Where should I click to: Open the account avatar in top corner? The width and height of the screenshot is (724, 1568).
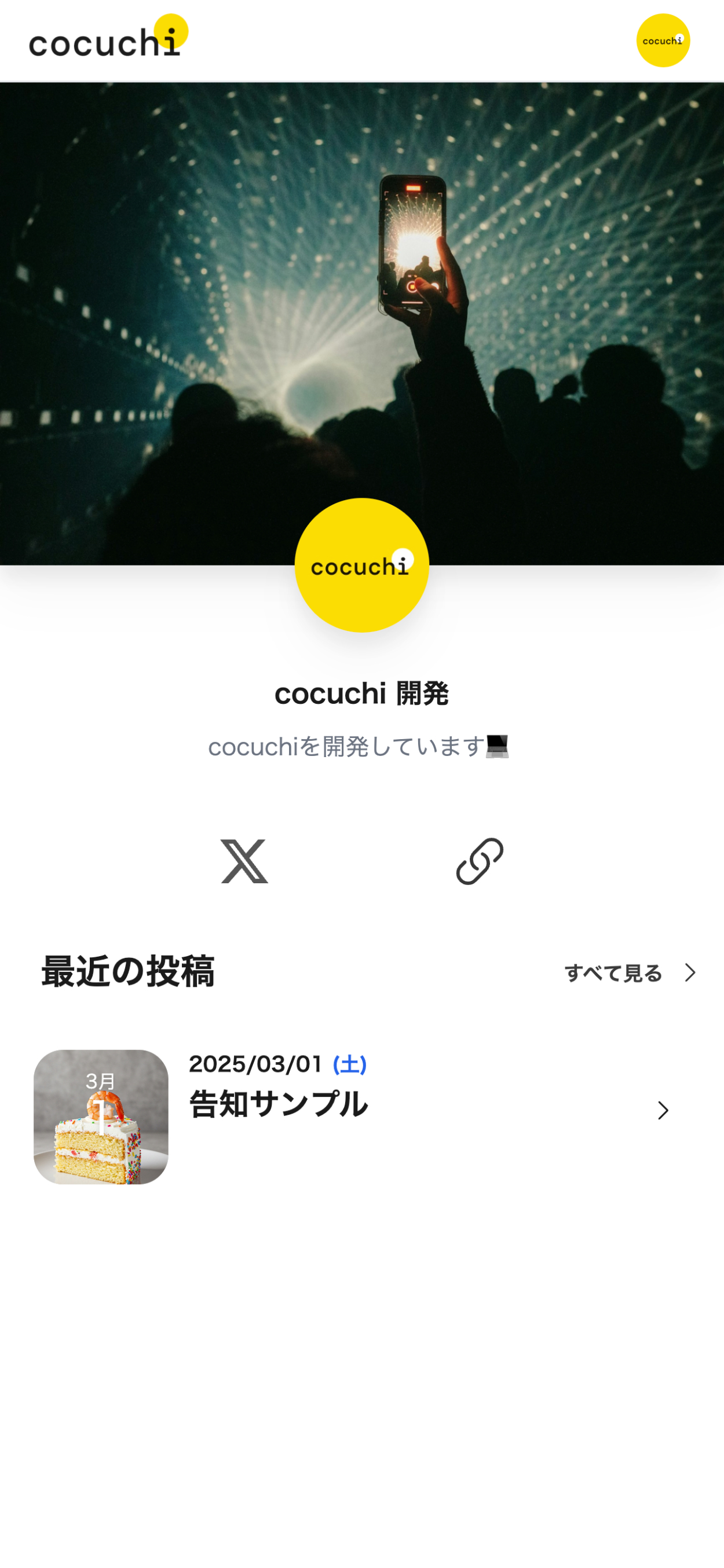[x=663, y=40]
